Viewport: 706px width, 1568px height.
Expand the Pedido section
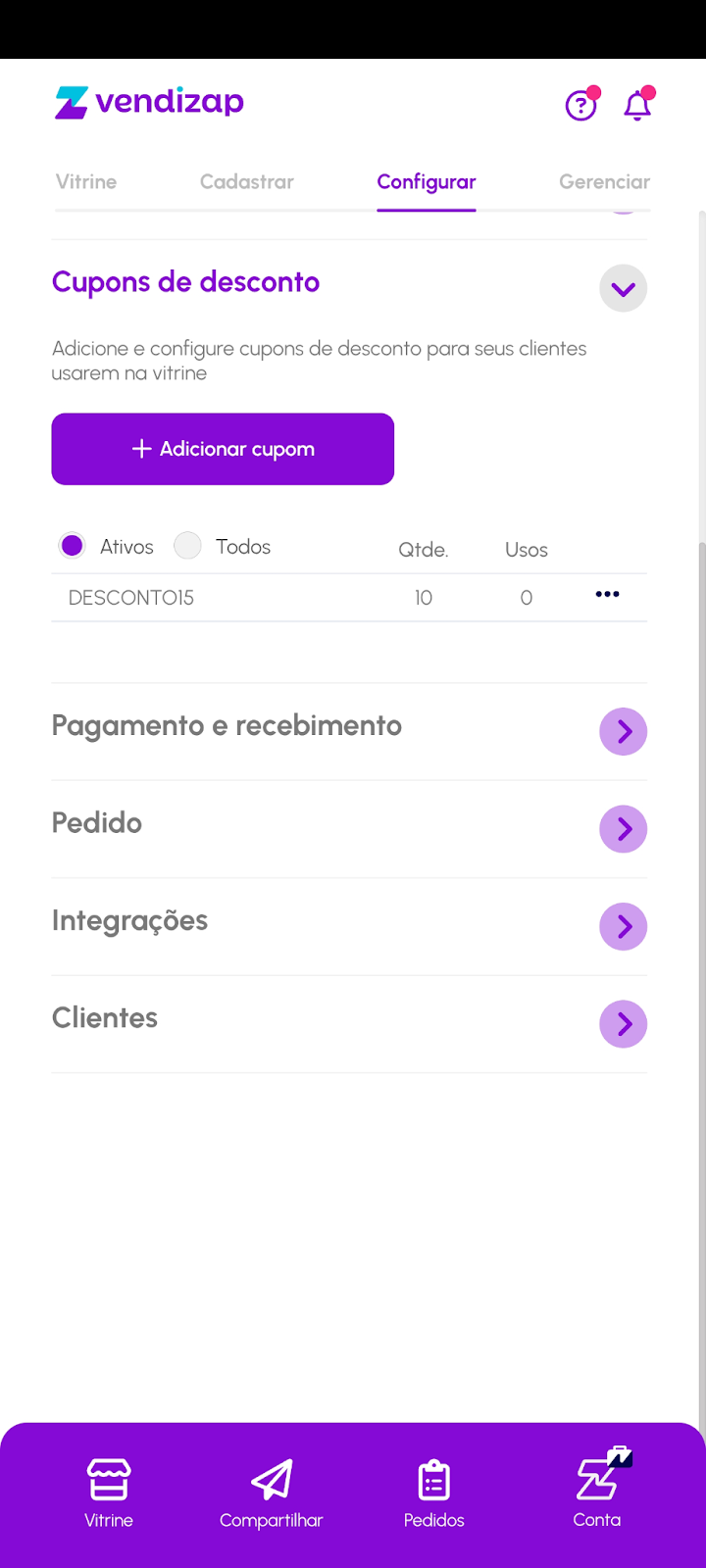coord(623,829)
